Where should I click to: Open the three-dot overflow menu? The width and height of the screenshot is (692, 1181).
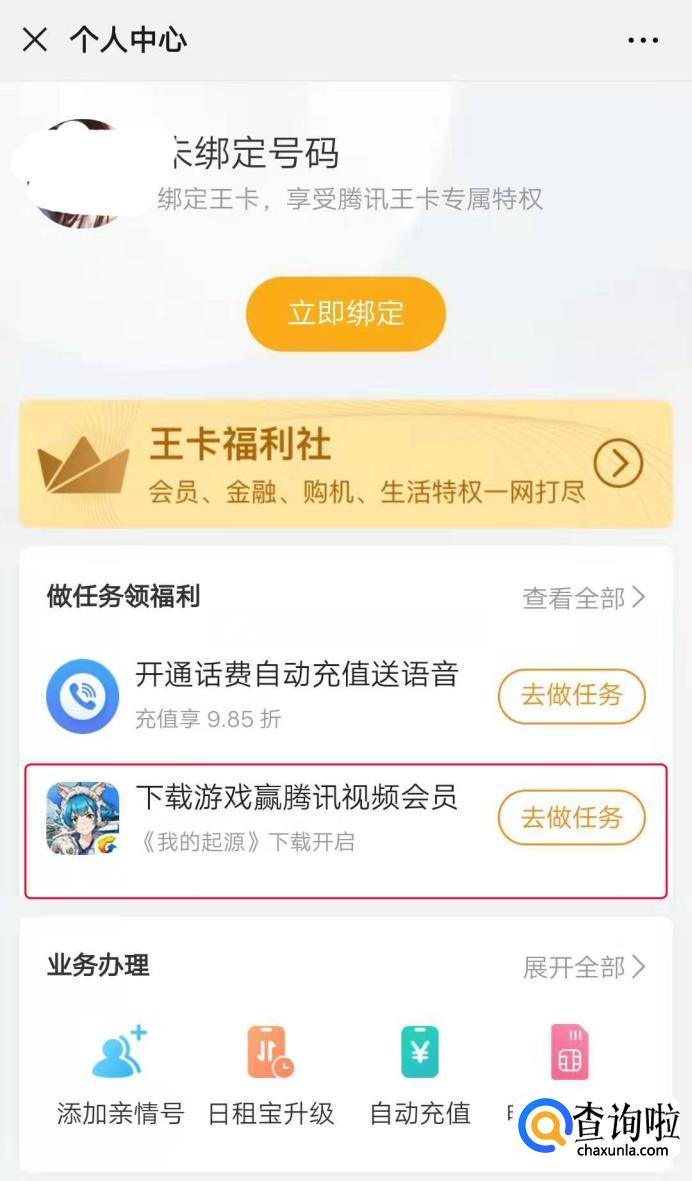[643, 40]
